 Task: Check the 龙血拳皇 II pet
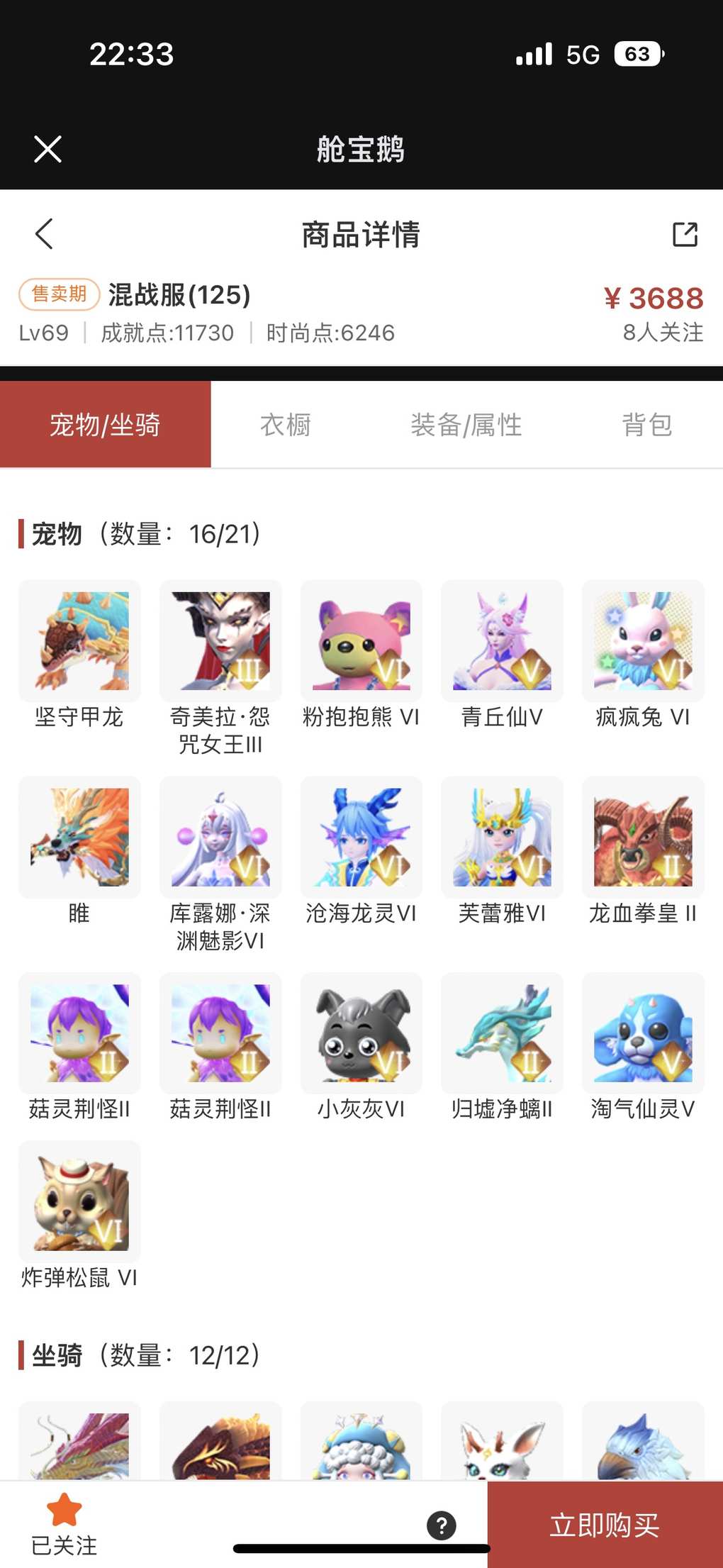(643, 838)
